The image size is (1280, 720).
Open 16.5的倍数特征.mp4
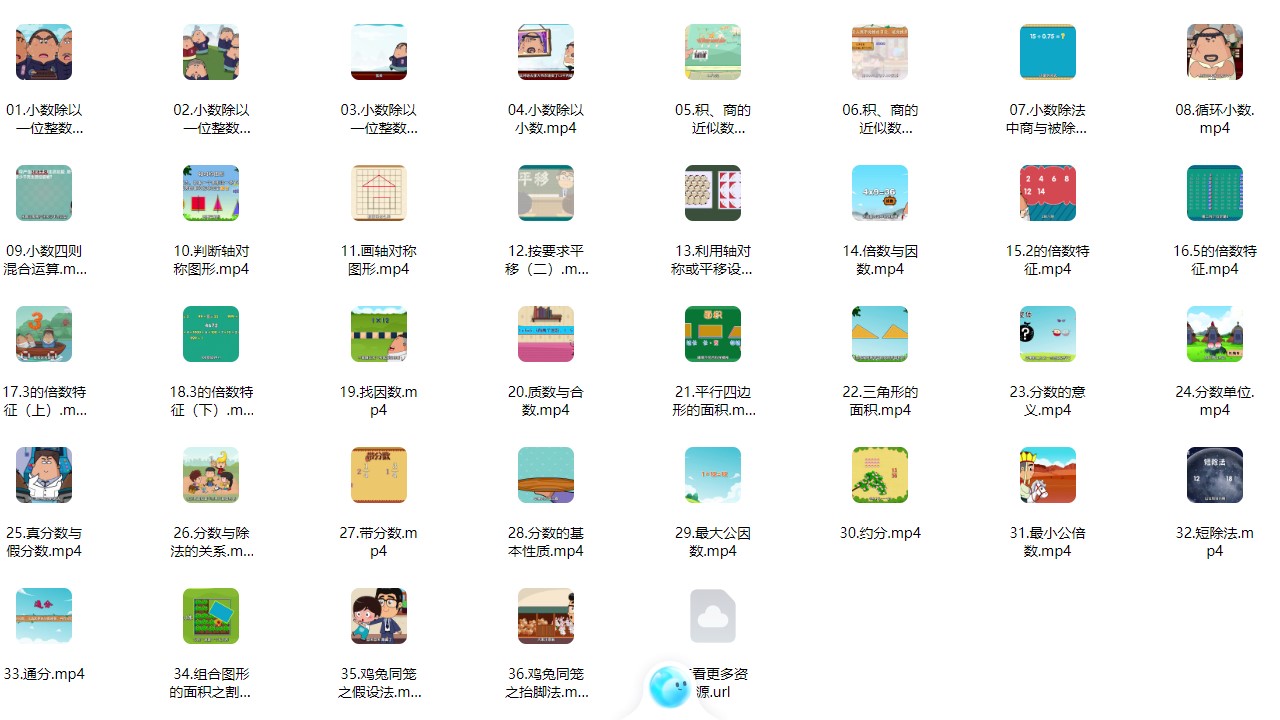click(1214, 193)
